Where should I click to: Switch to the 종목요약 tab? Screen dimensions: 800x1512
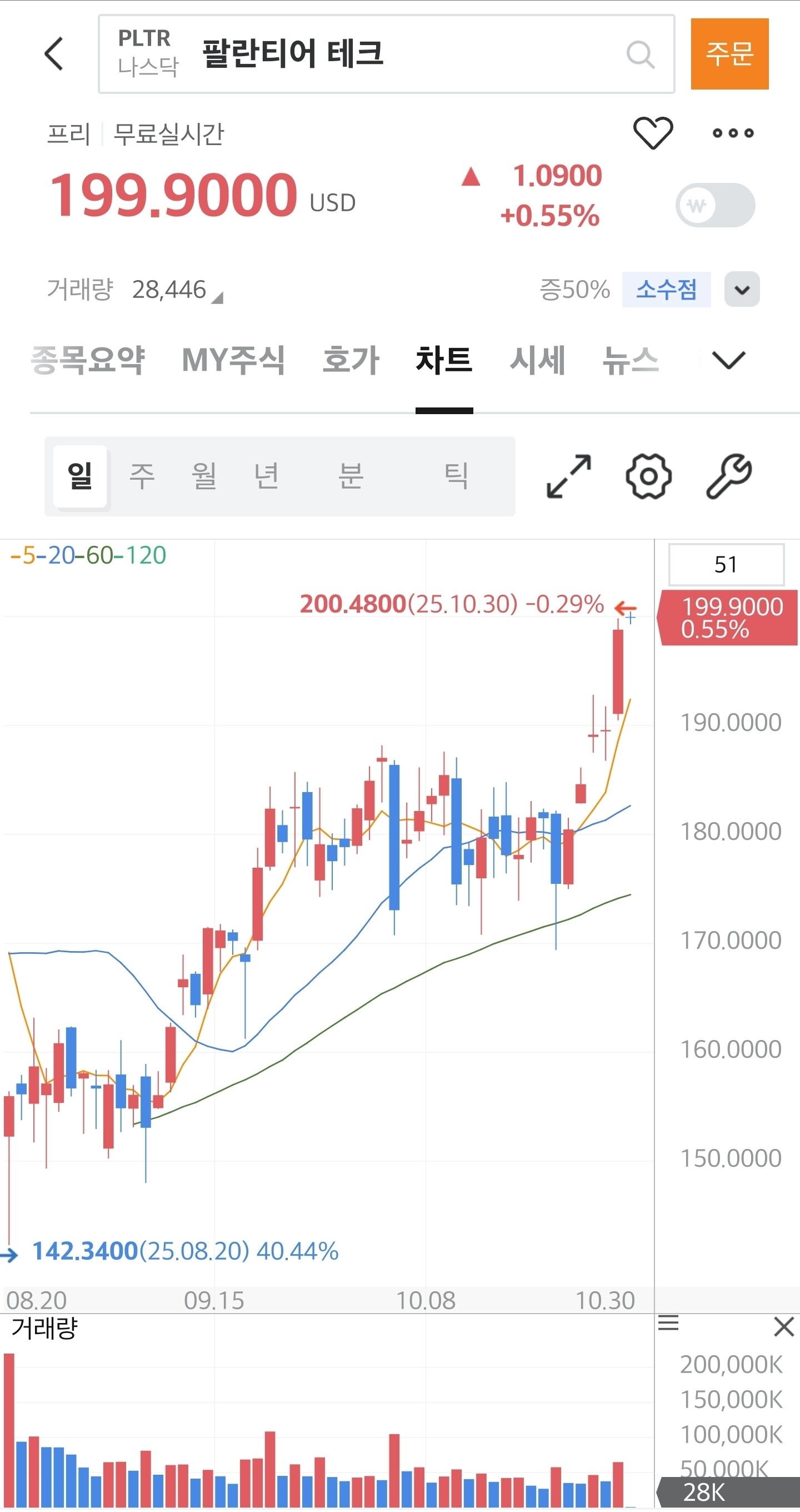[x=87, y=360]
